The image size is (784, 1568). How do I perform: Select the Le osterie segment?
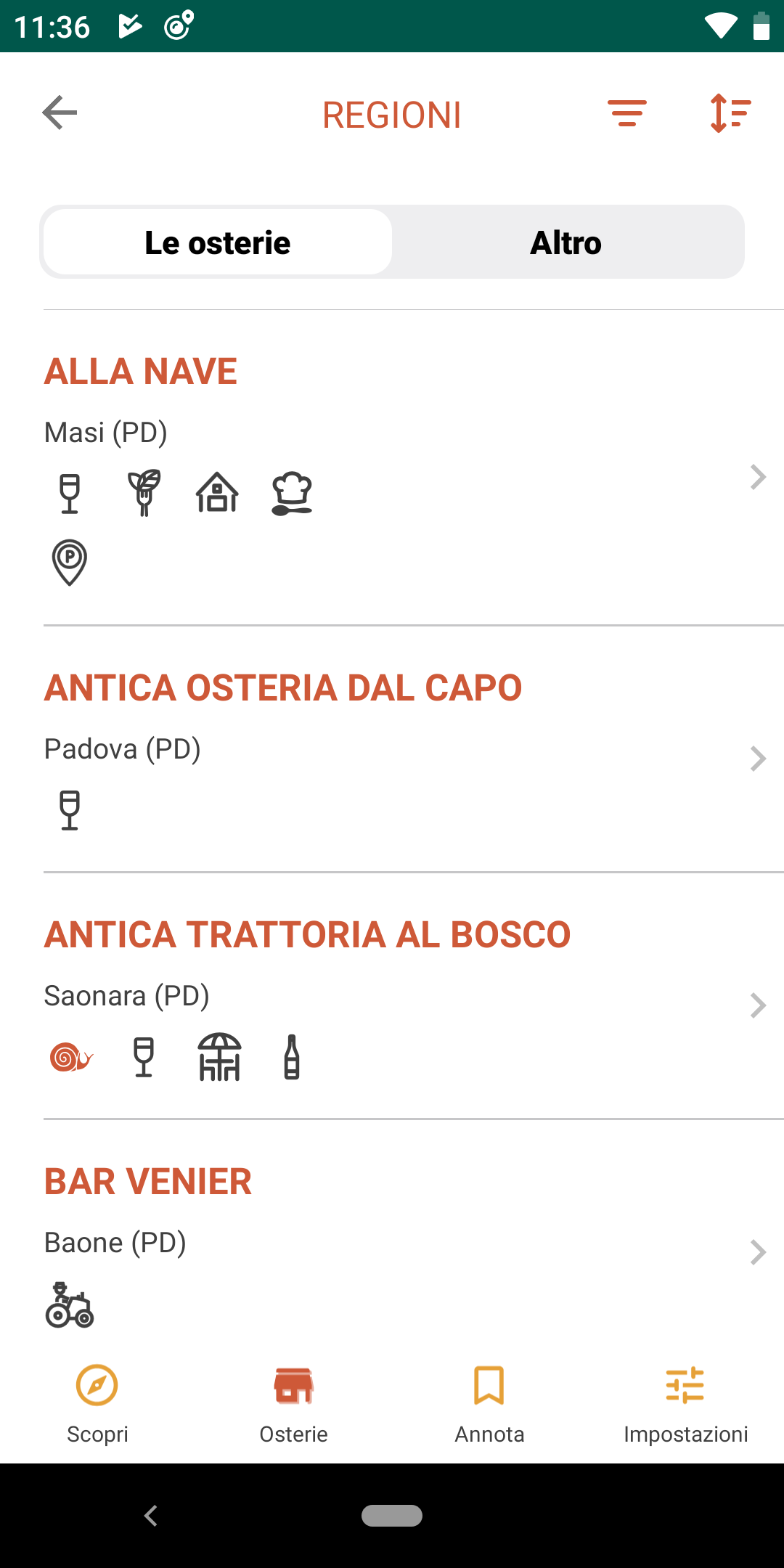pyautogui.click(x=218, y=242)
